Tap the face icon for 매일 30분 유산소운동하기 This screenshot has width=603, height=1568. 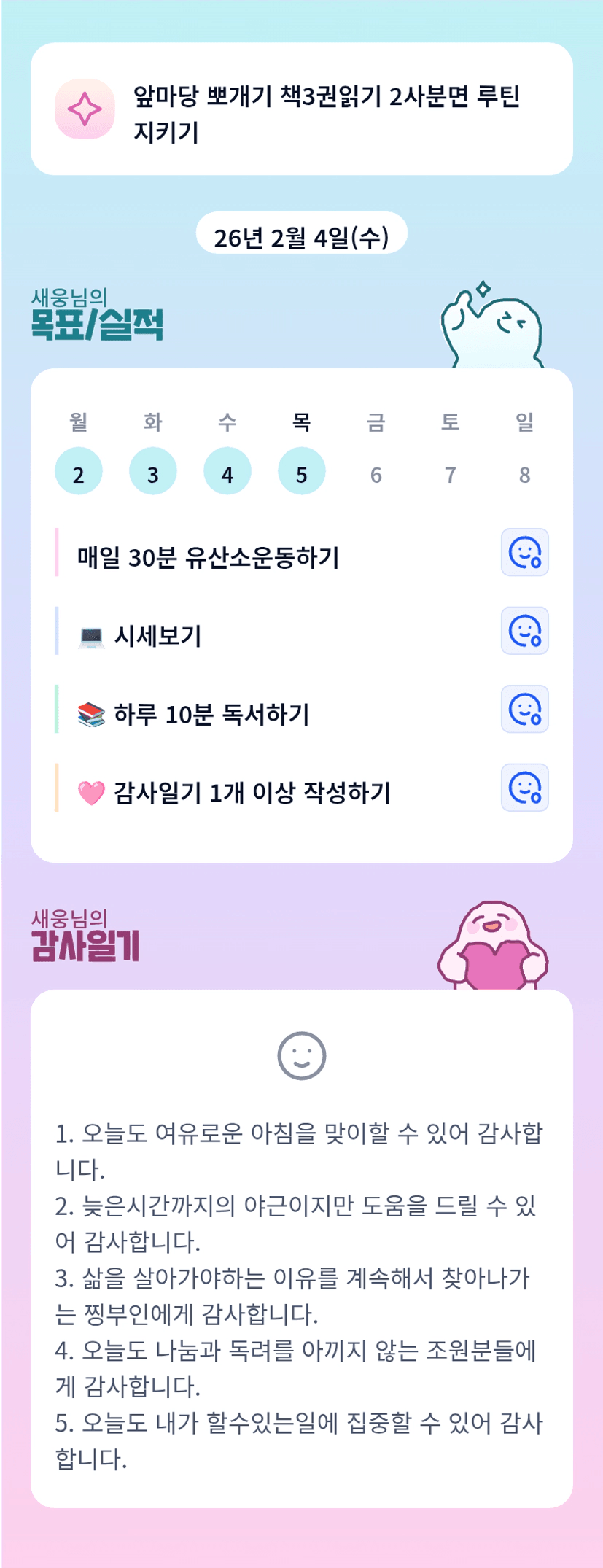(x=524, y=552)
